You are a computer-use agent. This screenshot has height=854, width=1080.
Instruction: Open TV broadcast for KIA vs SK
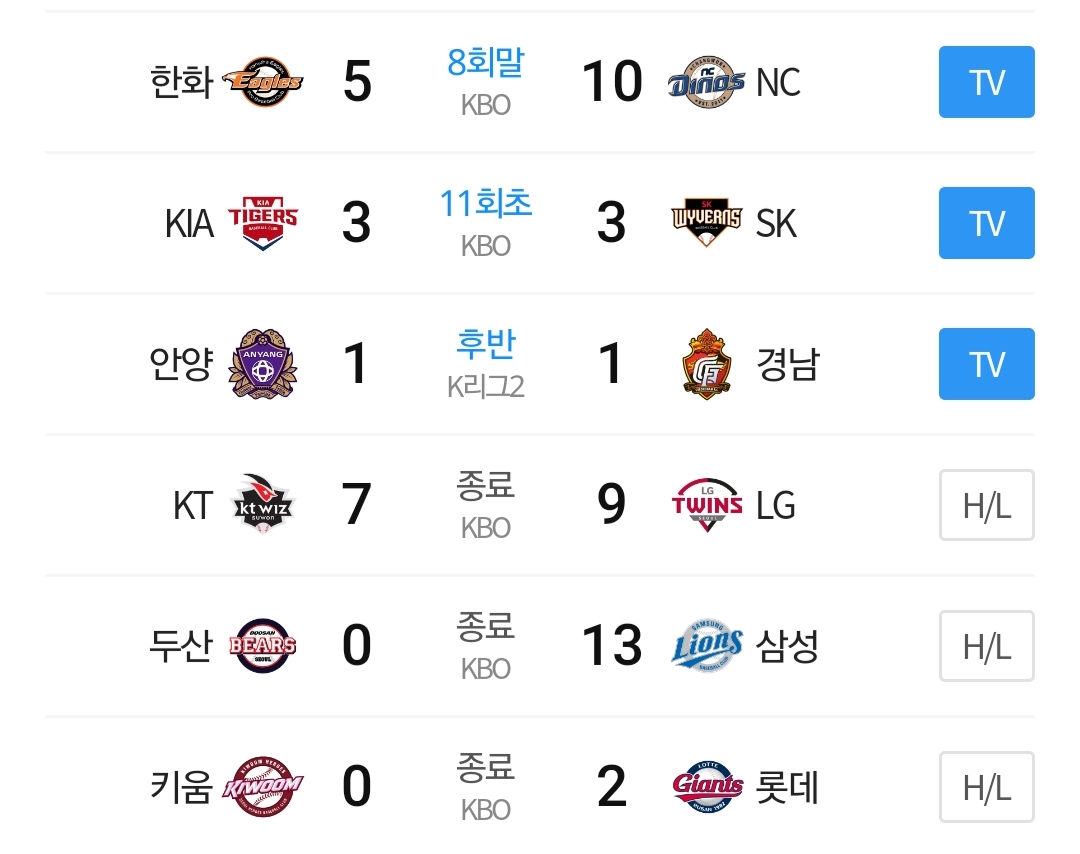click(x=986, y=223)
